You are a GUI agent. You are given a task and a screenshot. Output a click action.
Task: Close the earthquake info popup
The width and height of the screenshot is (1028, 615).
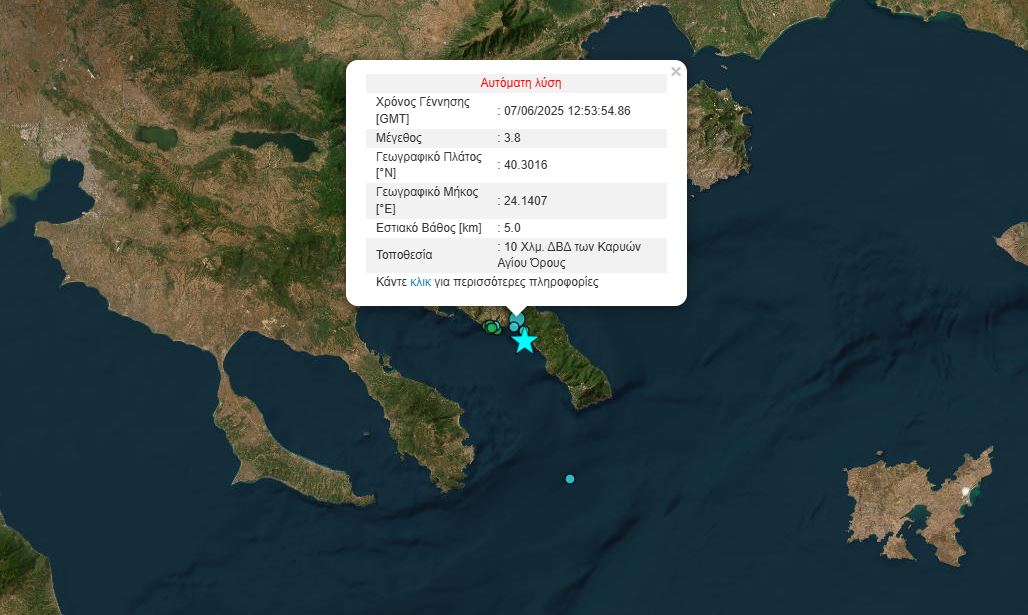coord(676,72)
